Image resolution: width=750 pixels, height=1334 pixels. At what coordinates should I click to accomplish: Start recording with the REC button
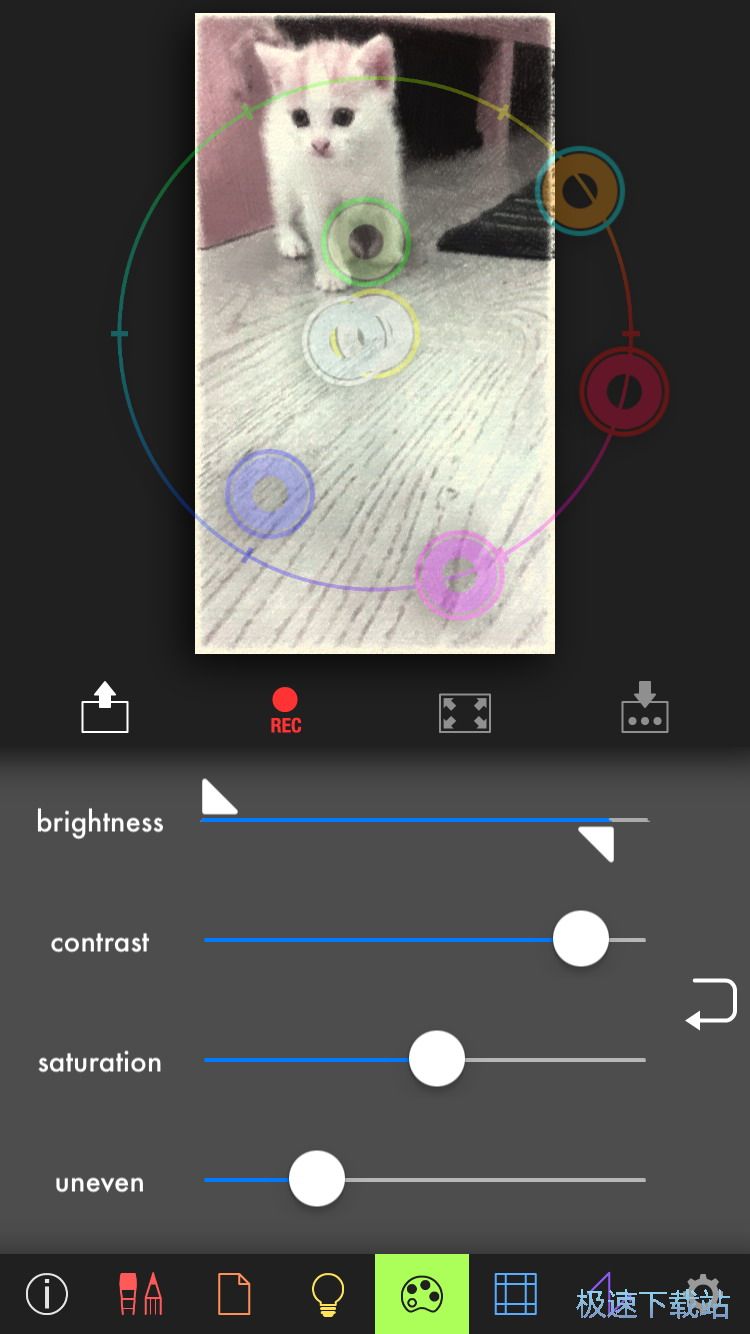285,710
